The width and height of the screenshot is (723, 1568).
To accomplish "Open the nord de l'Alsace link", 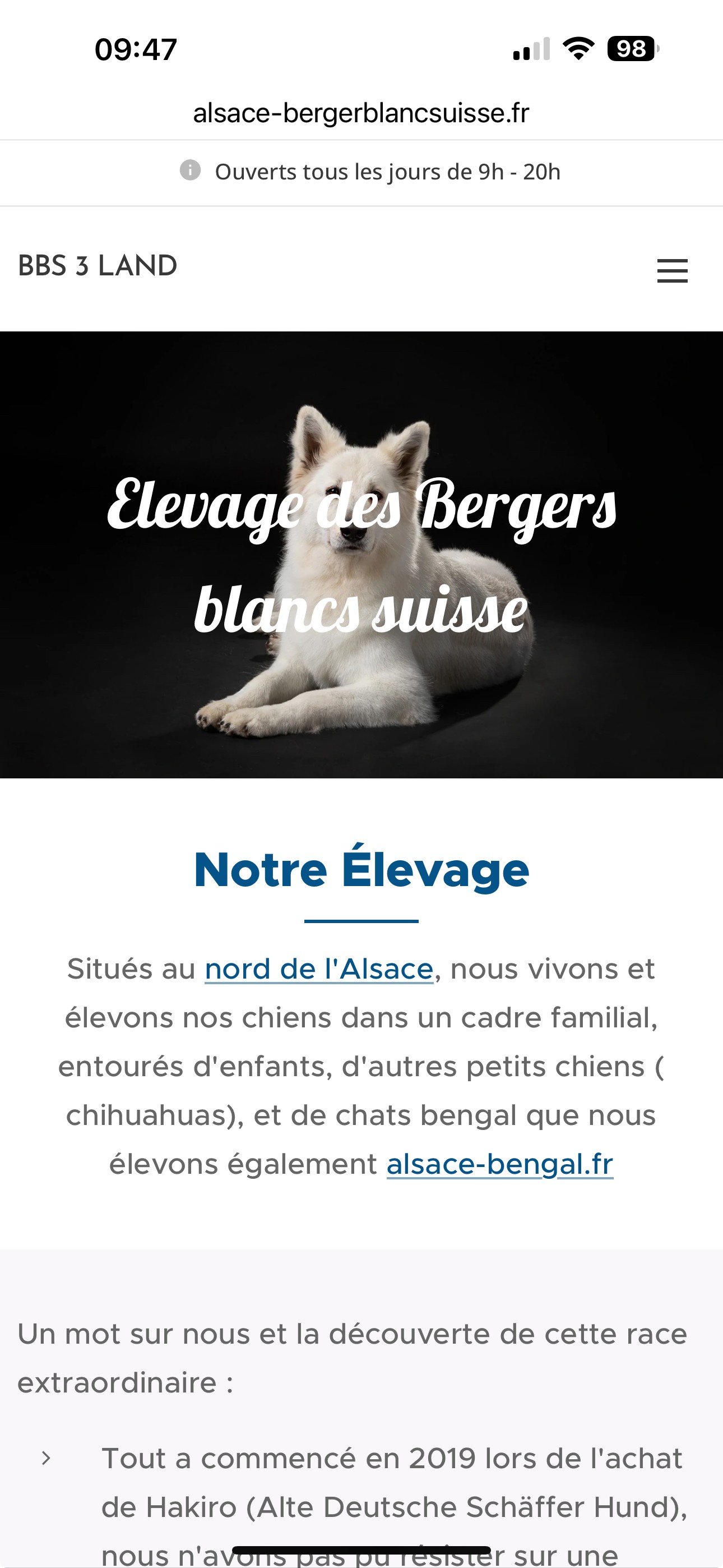I will click(x=319, y=969).
